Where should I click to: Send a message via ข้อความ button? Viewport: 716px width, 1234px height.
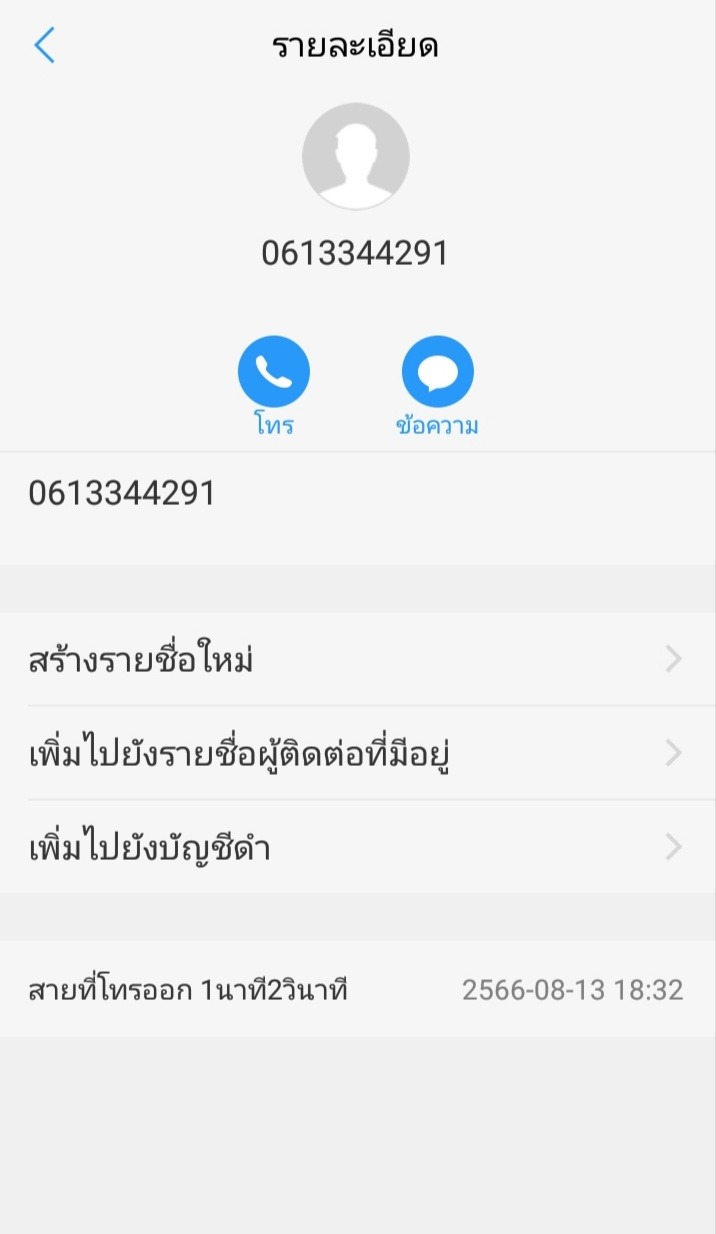pos(437,372)
